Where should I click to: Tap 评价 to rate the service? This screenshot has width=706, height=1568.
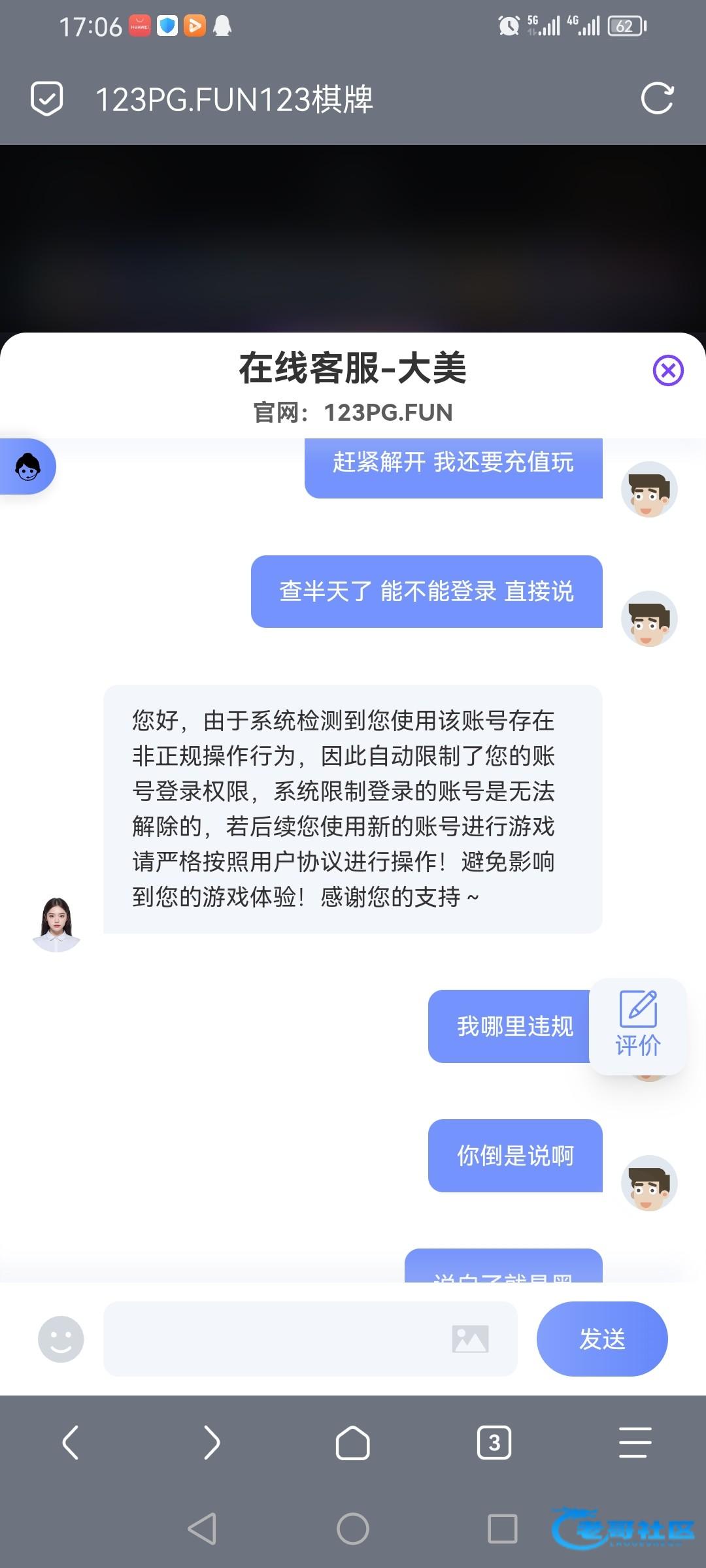click(x=638, y=1026)
